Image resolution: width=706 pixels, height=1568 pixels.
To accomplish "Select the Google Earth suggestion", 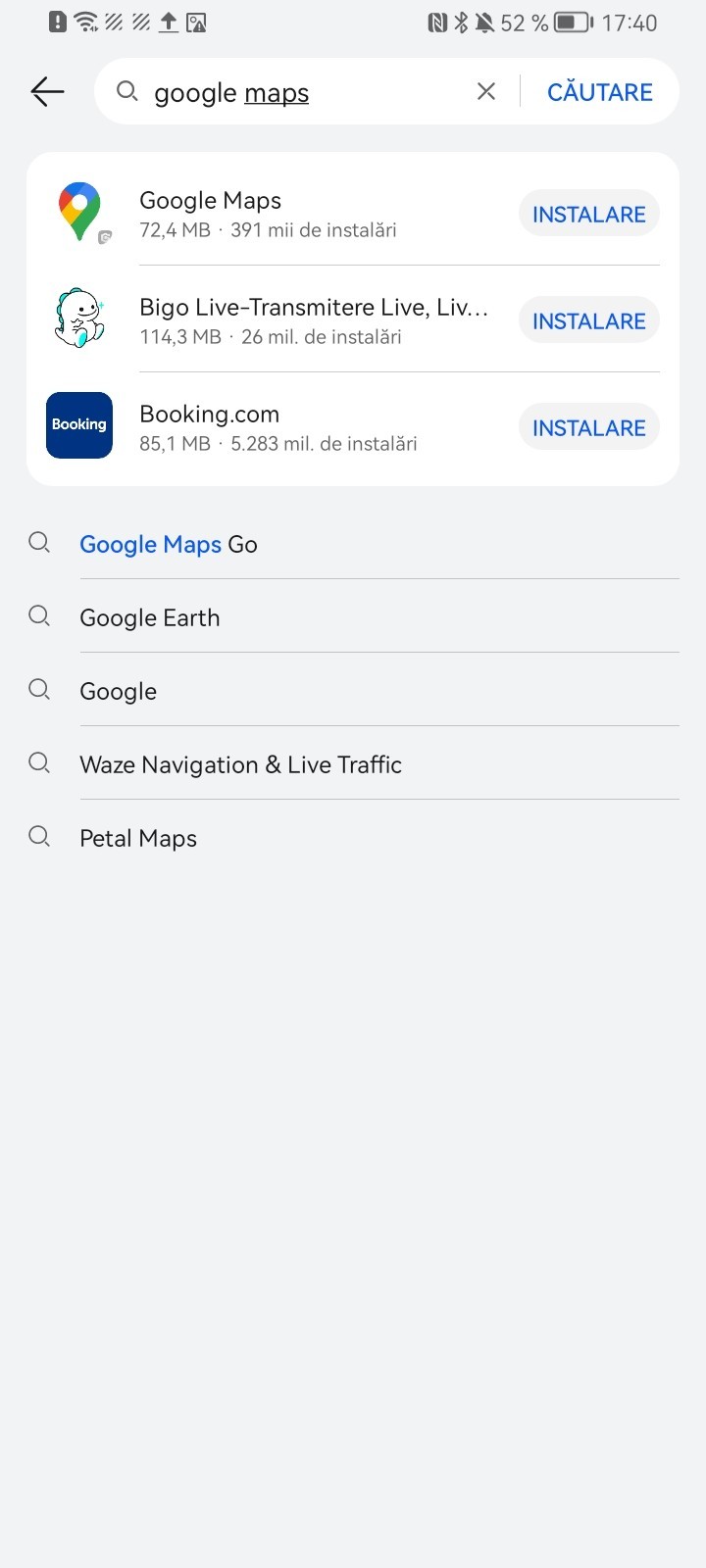I will (353, 617).
